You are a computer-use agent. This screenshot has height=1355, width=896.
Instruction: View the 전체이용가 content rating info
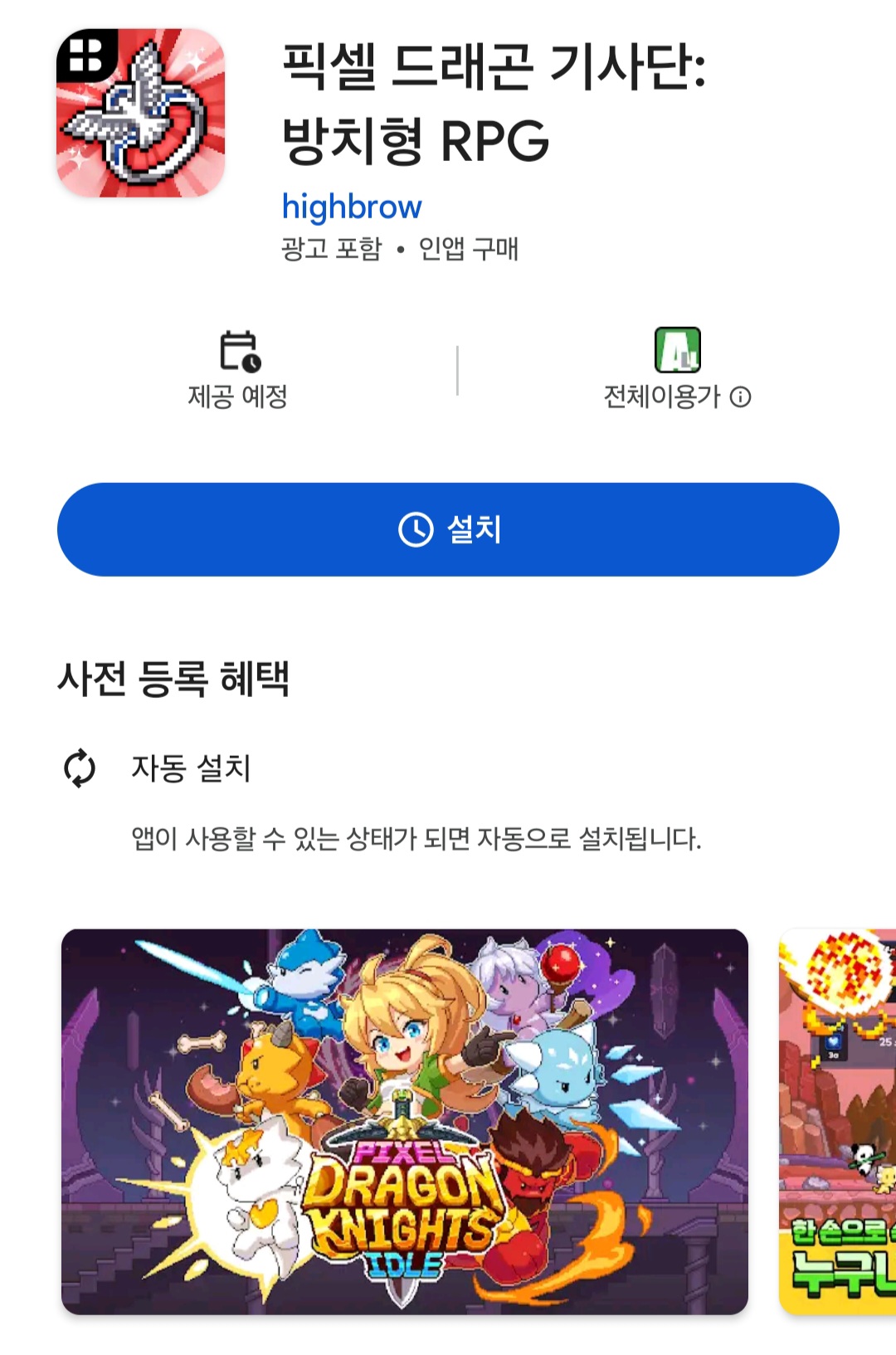740,397
